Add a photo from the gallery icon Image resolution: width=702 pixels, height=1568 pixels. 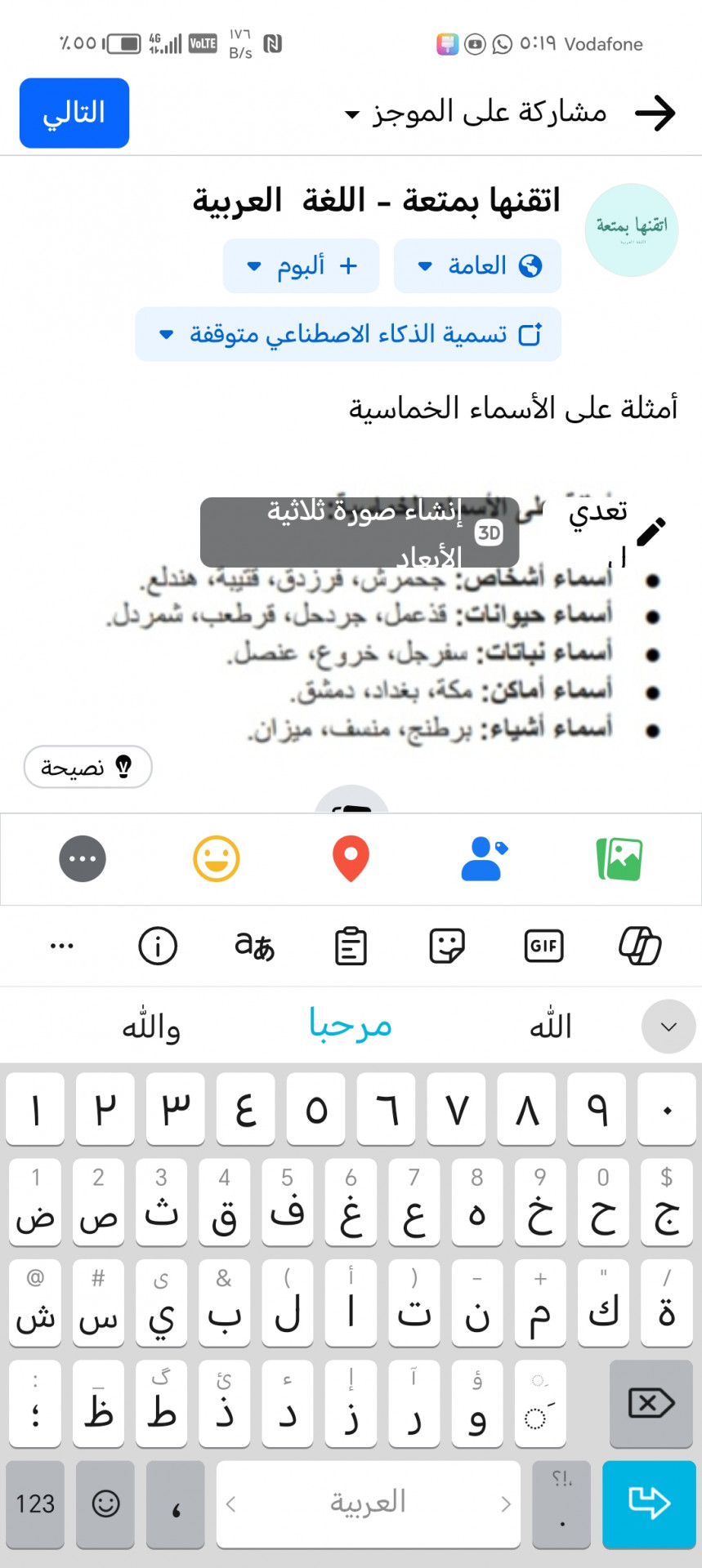(619, 859)
